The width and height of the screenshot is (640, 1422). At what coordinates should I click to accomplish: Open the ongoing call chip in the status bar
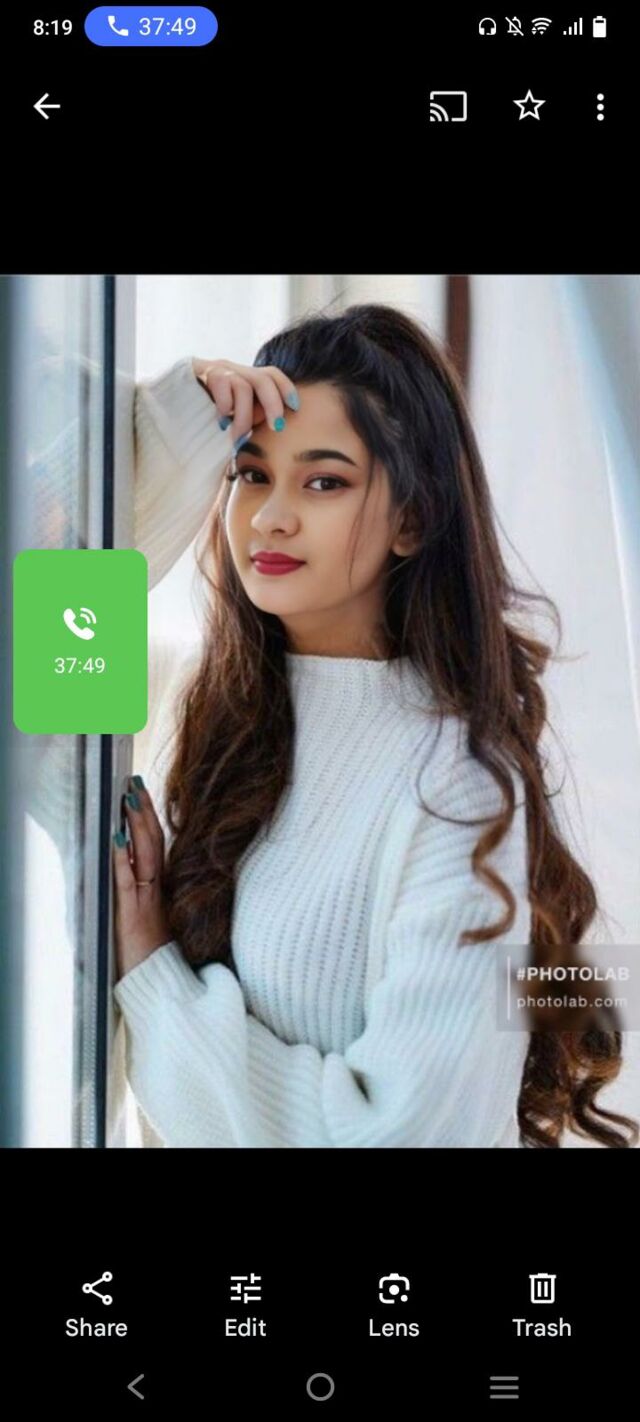click(x=151, y=27)
